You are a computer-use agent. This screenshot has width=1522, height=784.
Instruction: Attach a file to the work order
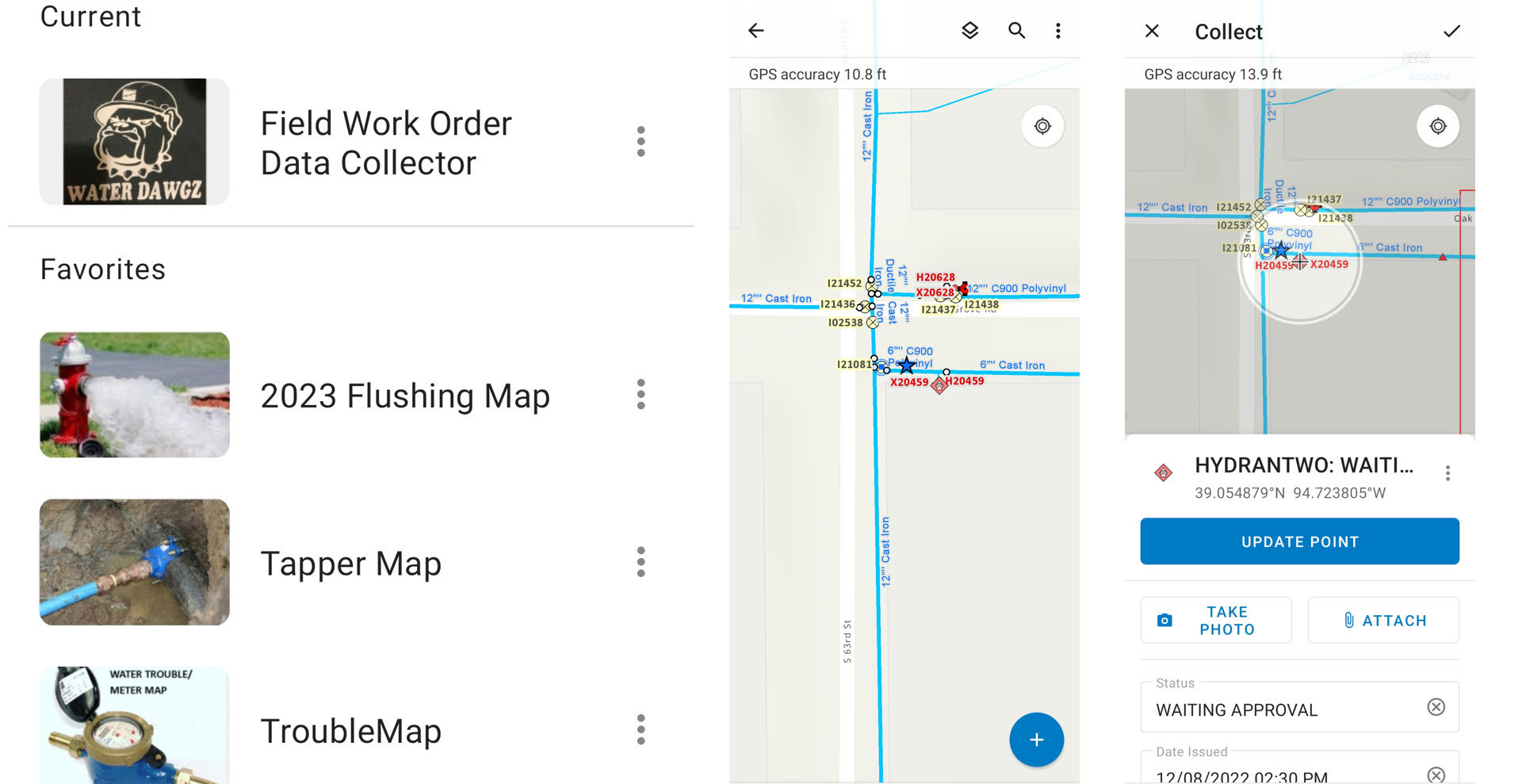[1383, 620]
